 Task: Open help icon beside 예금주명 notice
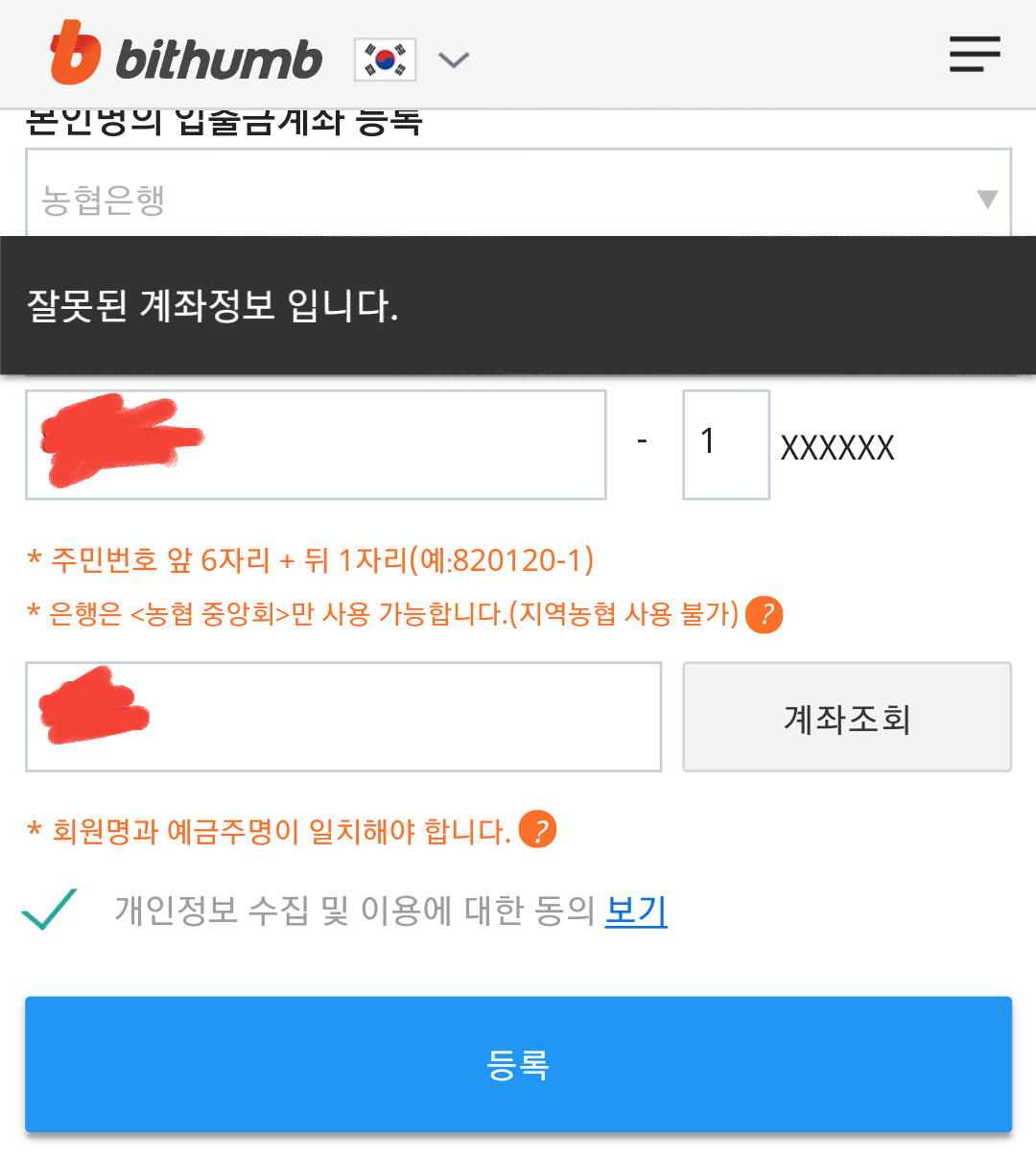(537, 830)
